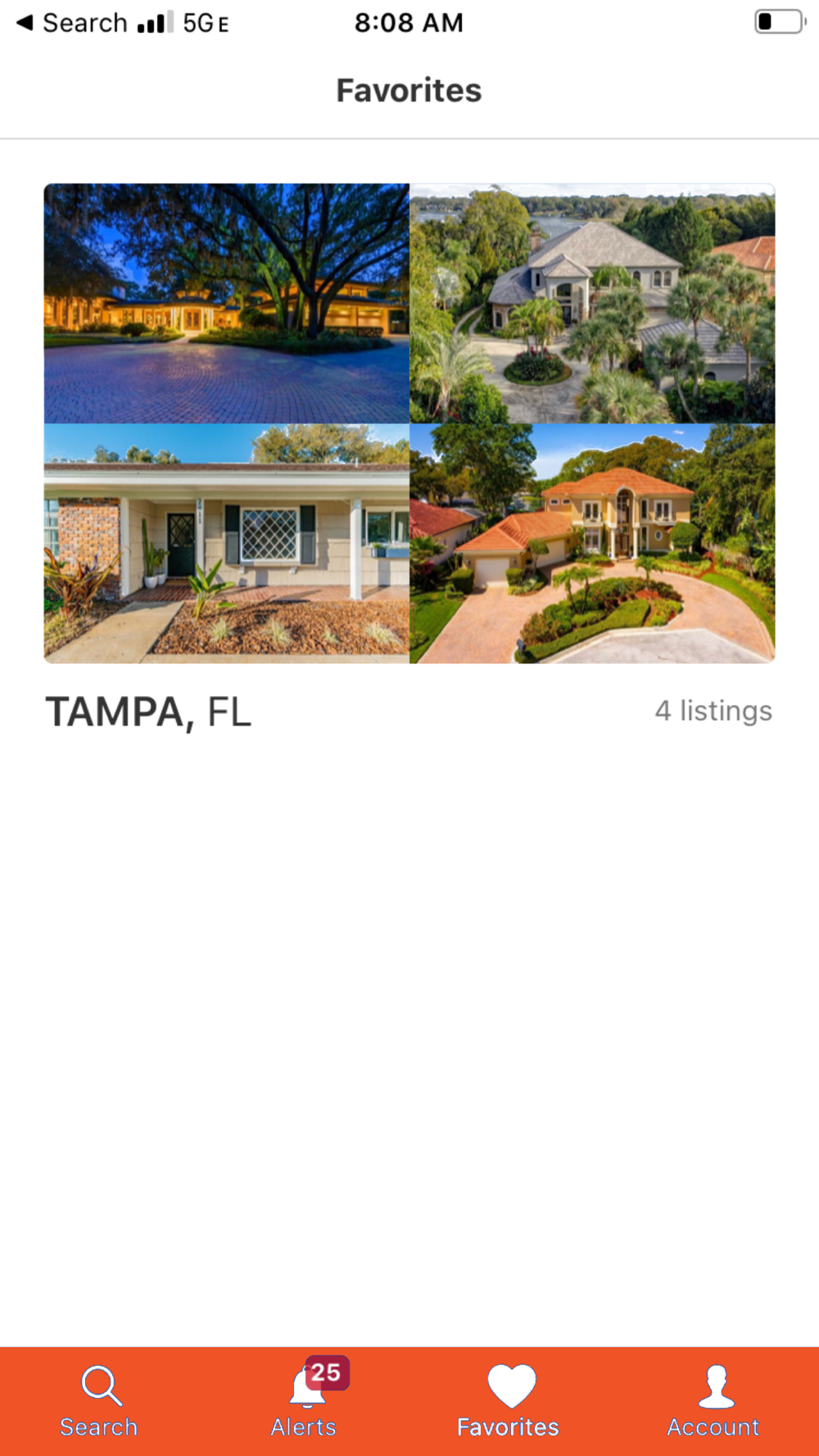Switch to the Search tab
The width and height of the screenshot is (819, 1456).
tap(99, 1400)
